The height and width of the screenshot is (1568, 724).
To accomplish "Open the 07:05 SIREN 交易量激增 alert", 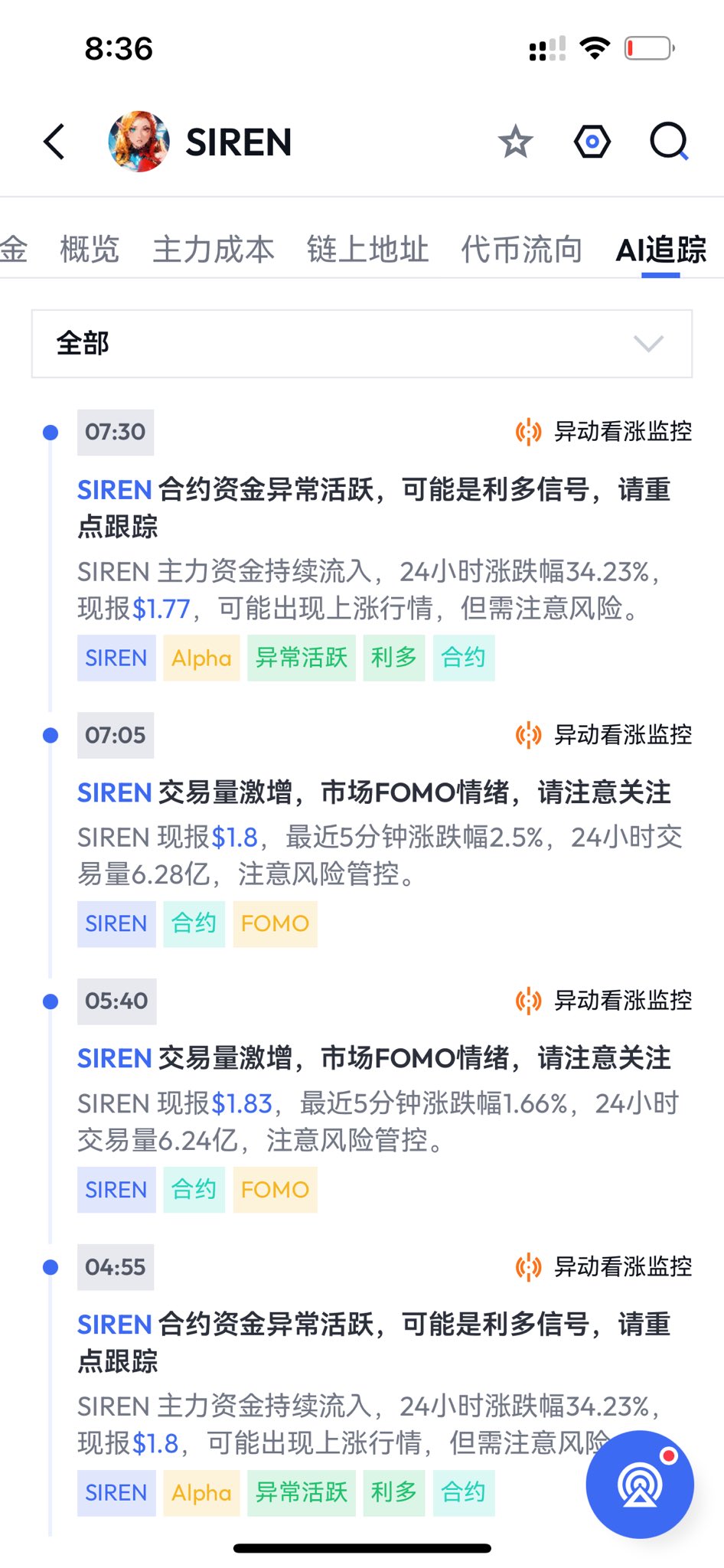I will tap(373, 792).
